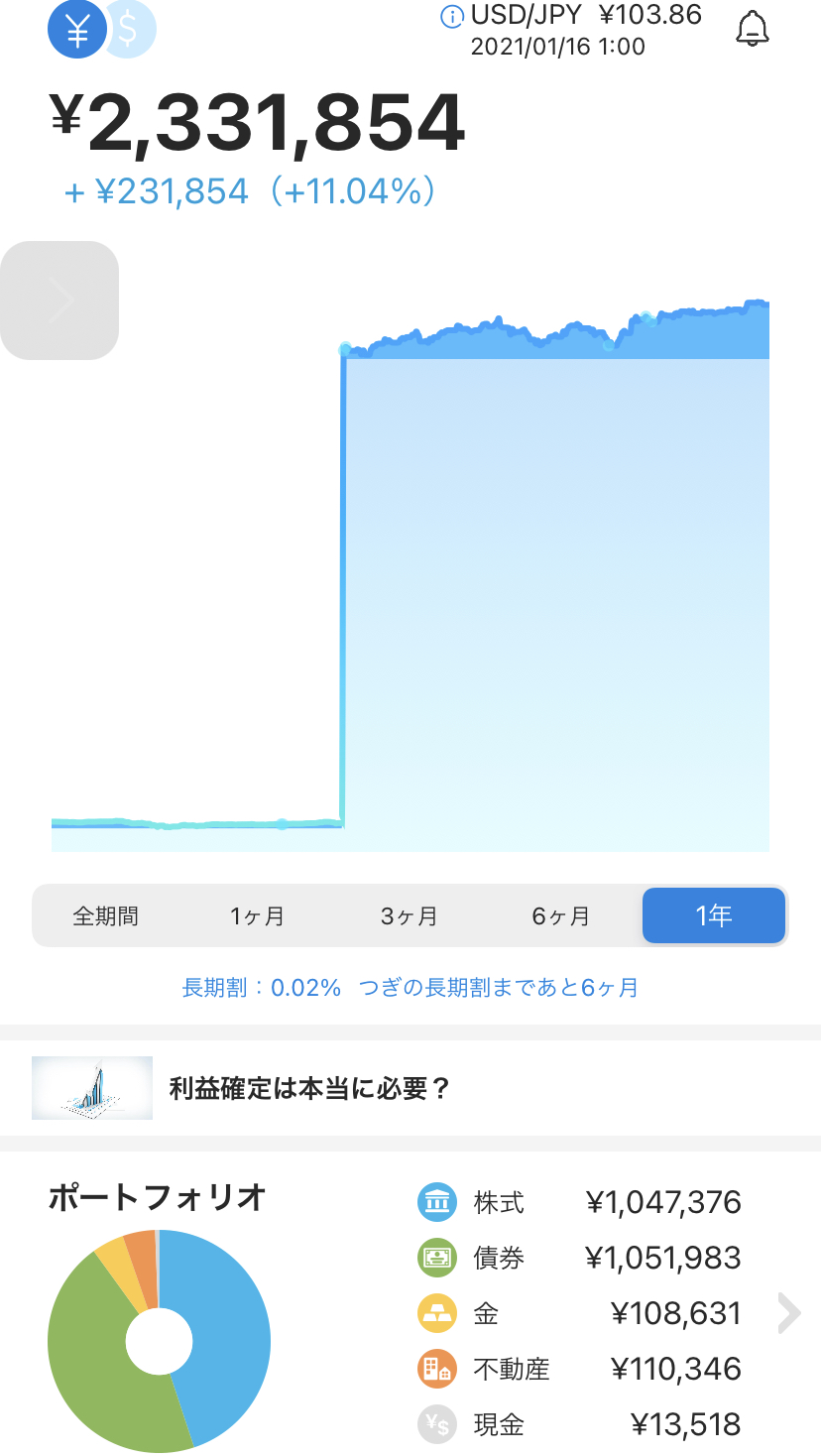Show the 3ヶ月 chart range
The width and height of the screenshot is (821, 1456).
[x=410, y=915]
